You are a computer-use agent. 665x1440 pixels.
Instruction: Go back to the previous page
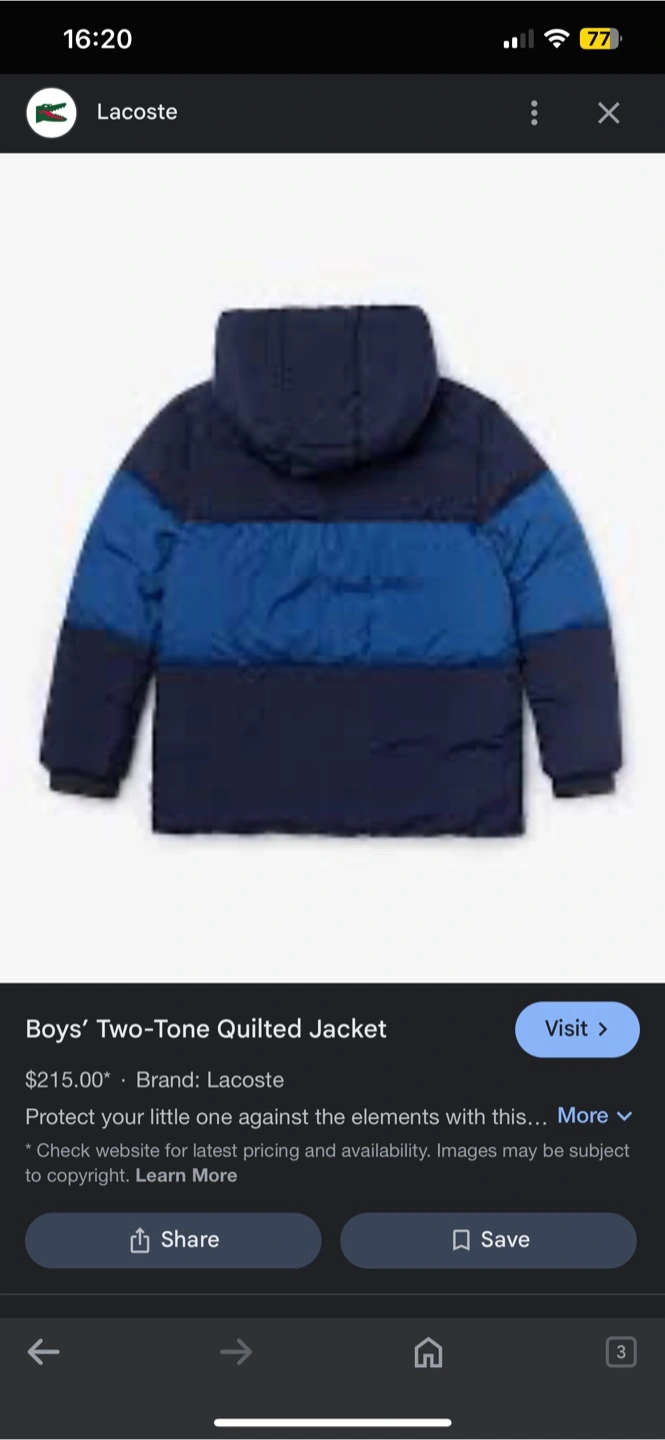click(x=43, y=1353)
